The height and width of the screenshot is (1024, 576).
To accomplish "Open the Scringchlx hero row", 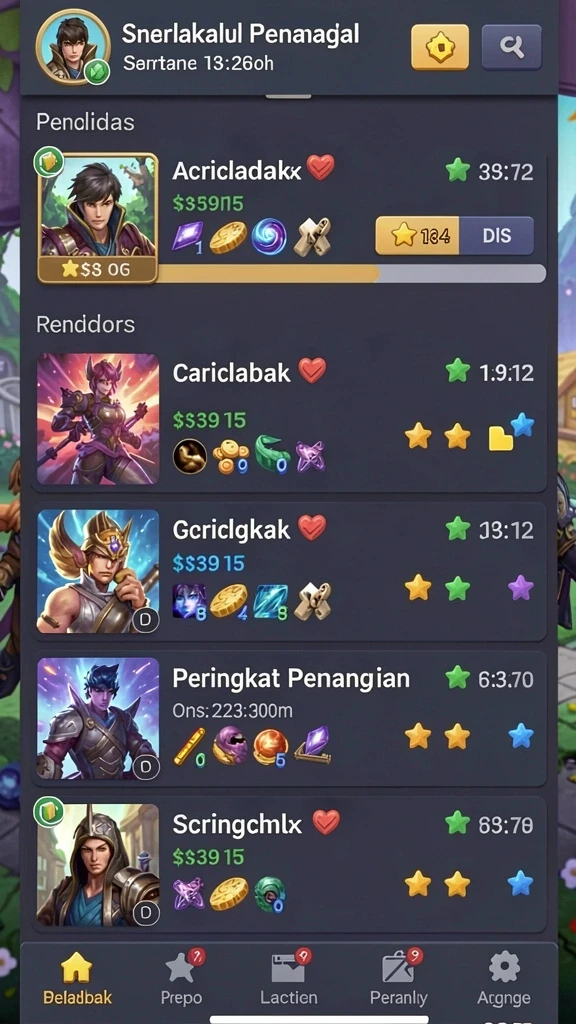I will [x=290, y=865].
